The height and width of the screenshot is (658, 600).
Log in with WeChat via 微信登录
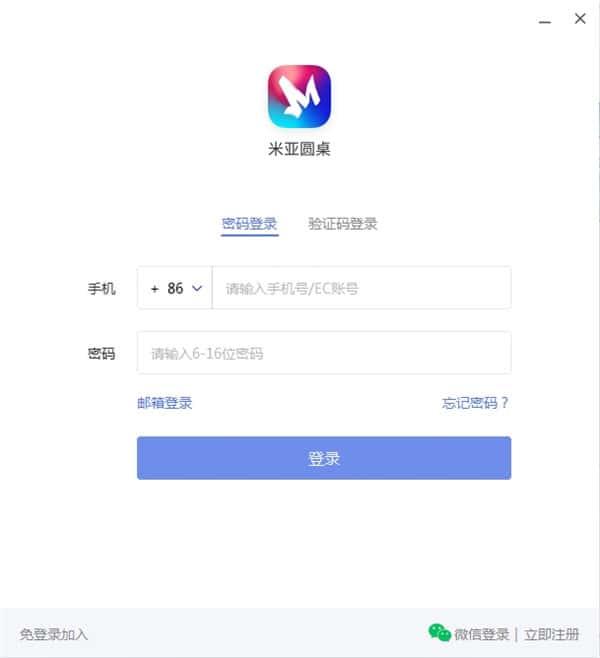(471, 634)
